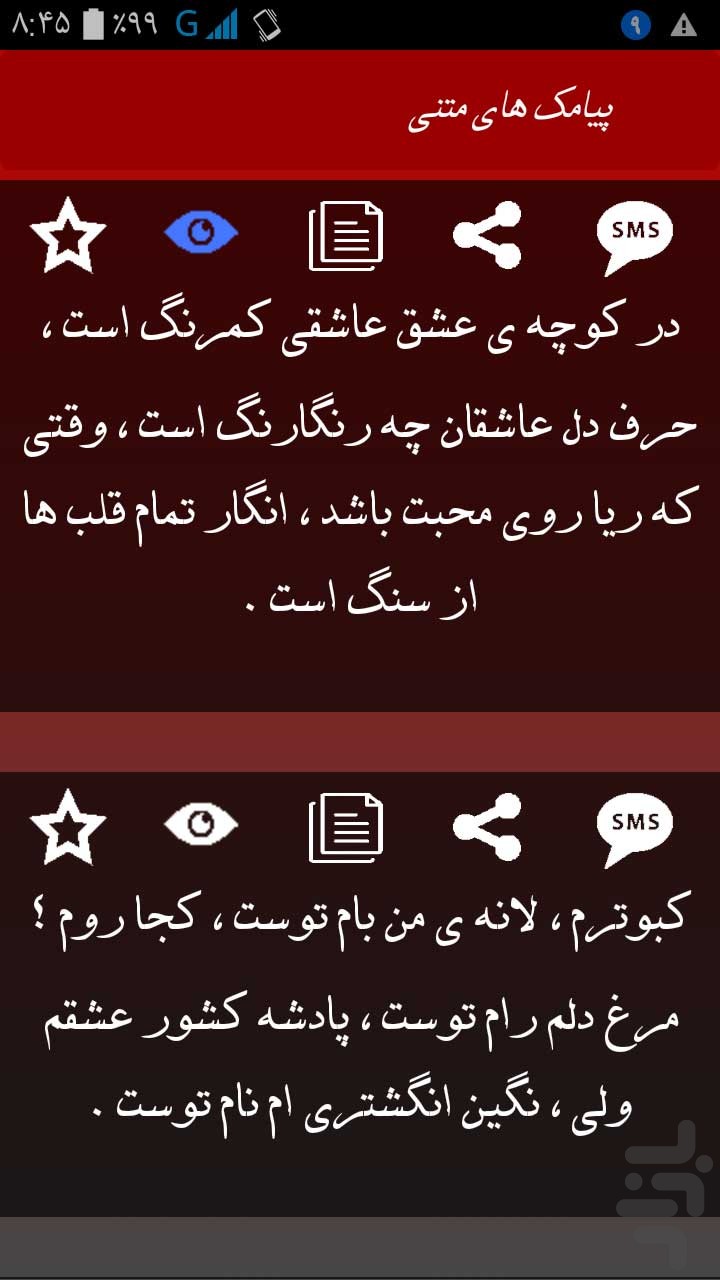
Task: Copy the first message 'در کوچه ی عشق'
Action: 346,236
